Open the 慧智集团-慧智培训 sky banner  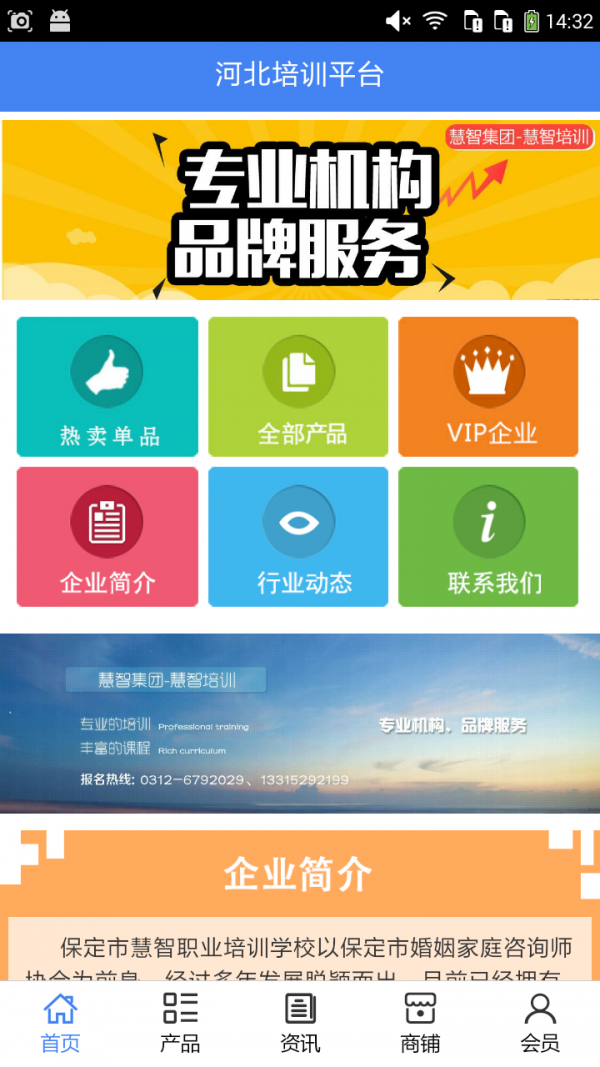point(300,723)
